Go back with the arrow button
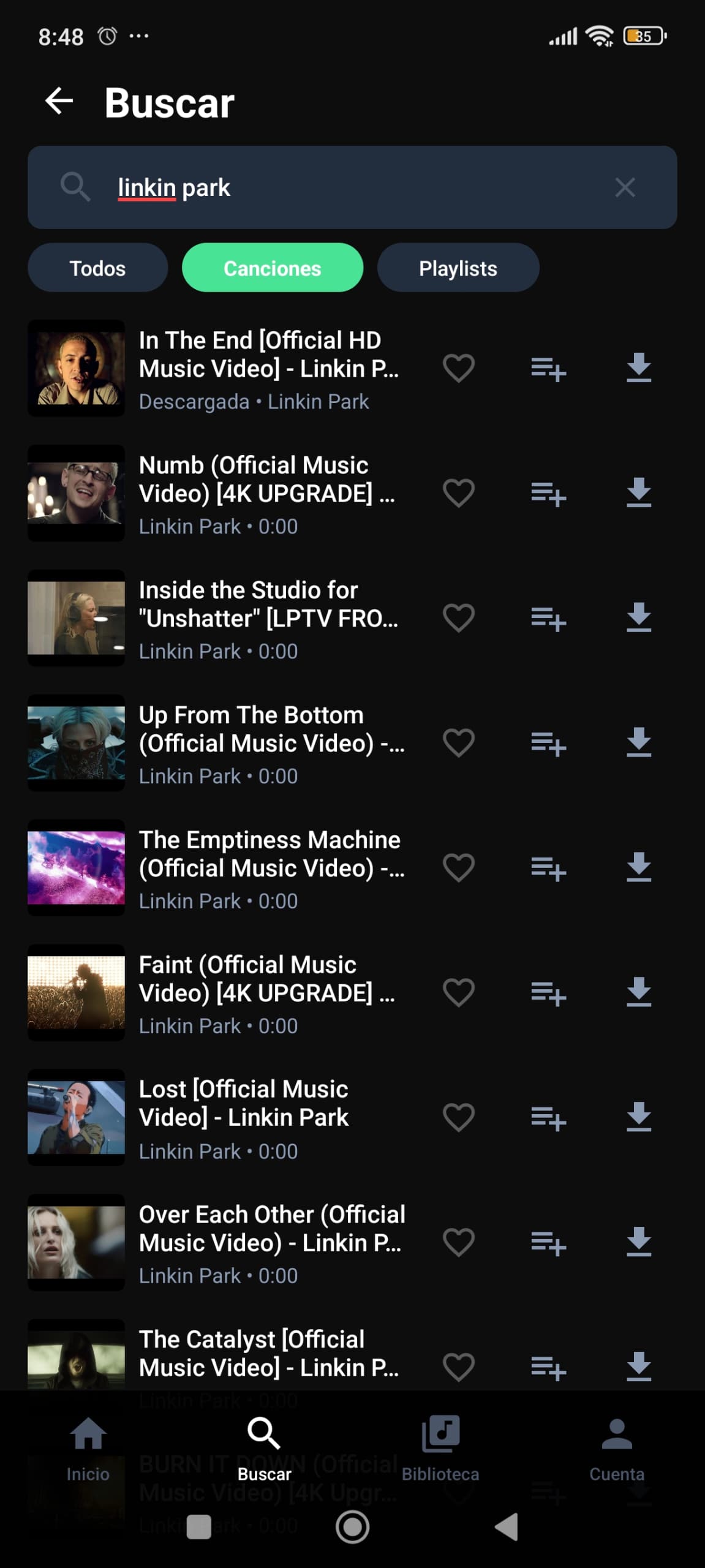This screenshot has width=705, height=1568. coord(58,102)
